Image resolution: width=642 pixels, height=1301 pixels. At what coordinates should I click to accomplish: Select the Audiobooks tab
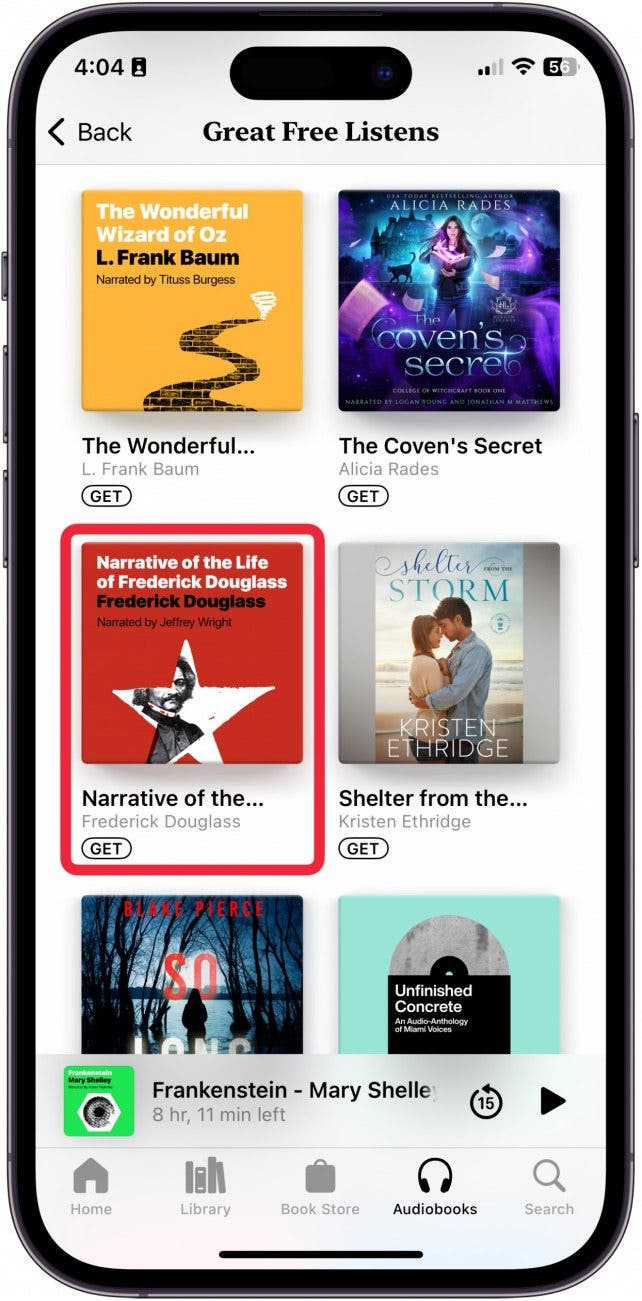435,1187
